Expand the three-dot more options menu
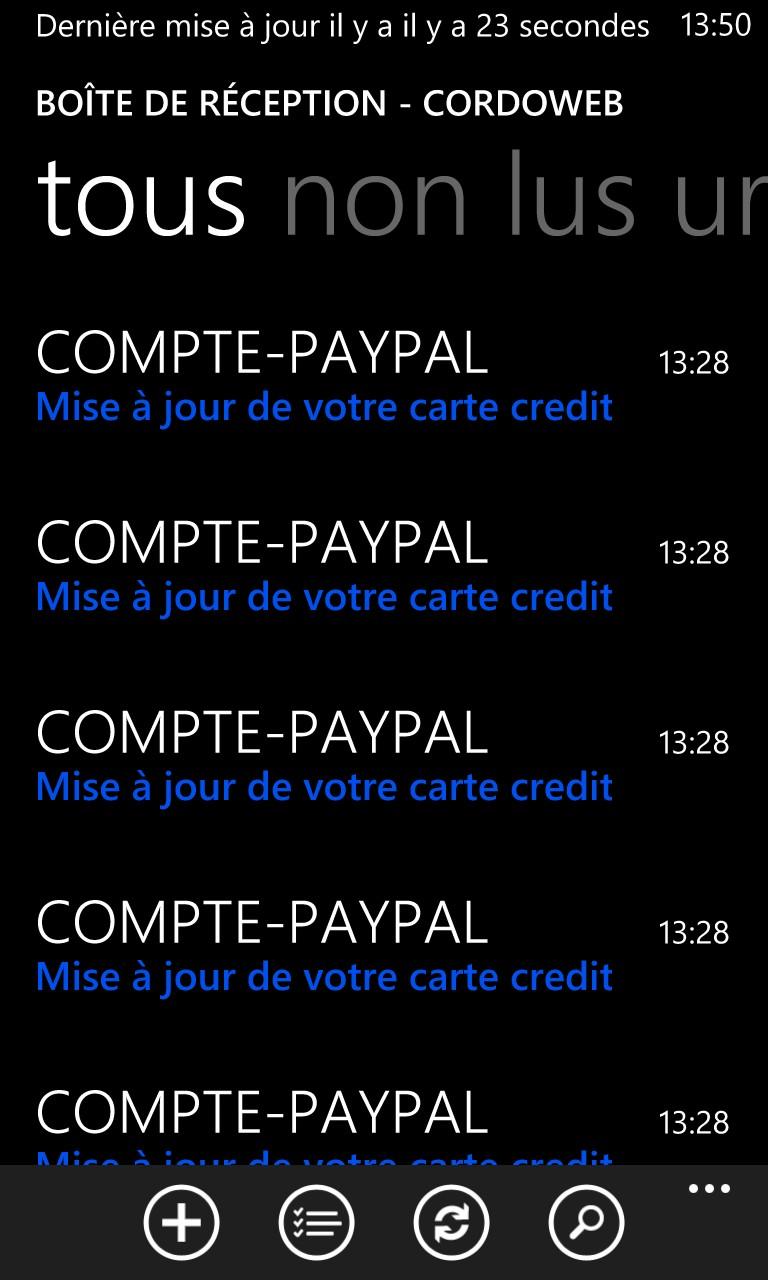 709,1189
